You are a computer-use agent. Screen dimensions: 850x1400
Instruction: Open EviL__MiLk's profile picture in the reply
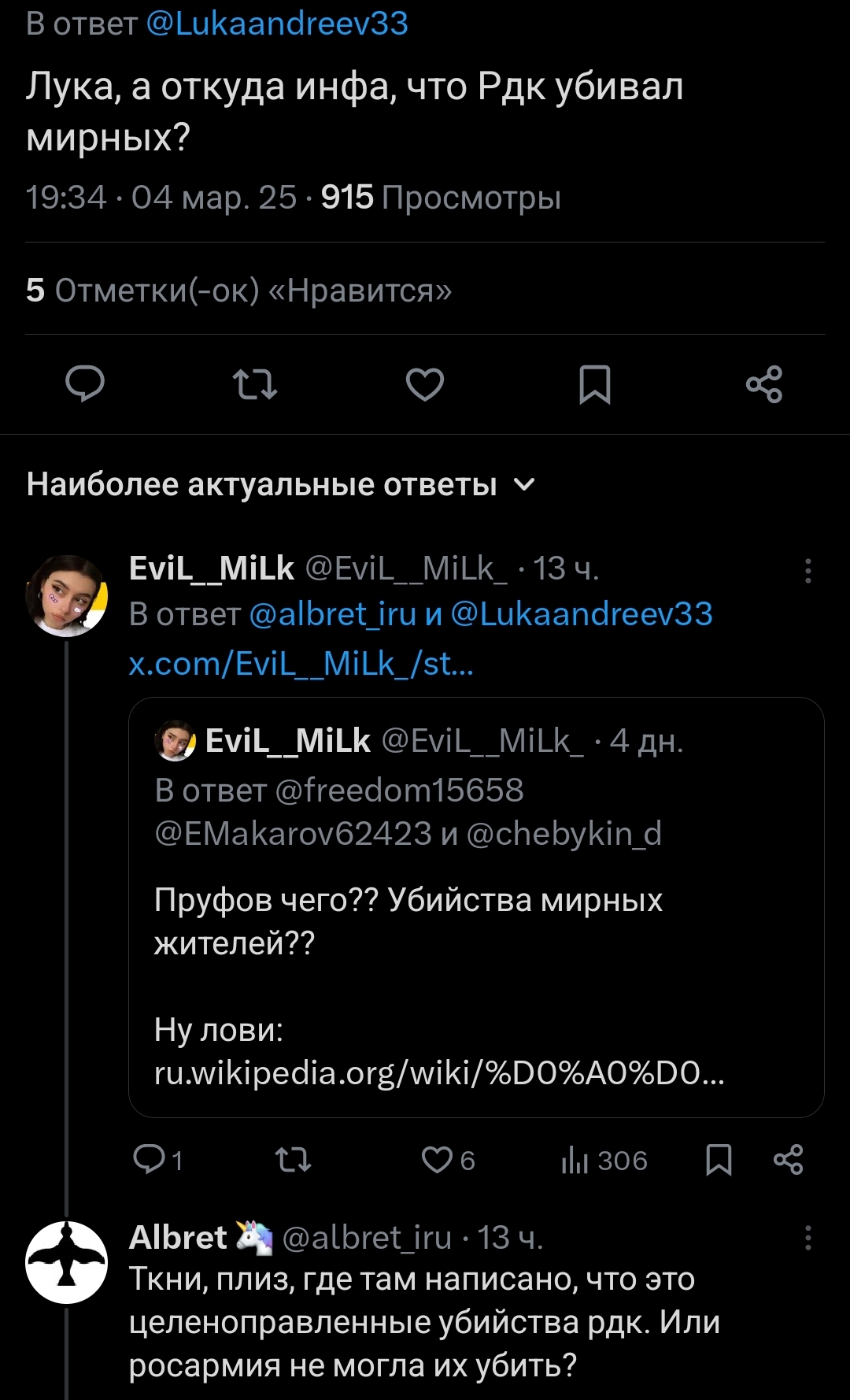[67, 595]
